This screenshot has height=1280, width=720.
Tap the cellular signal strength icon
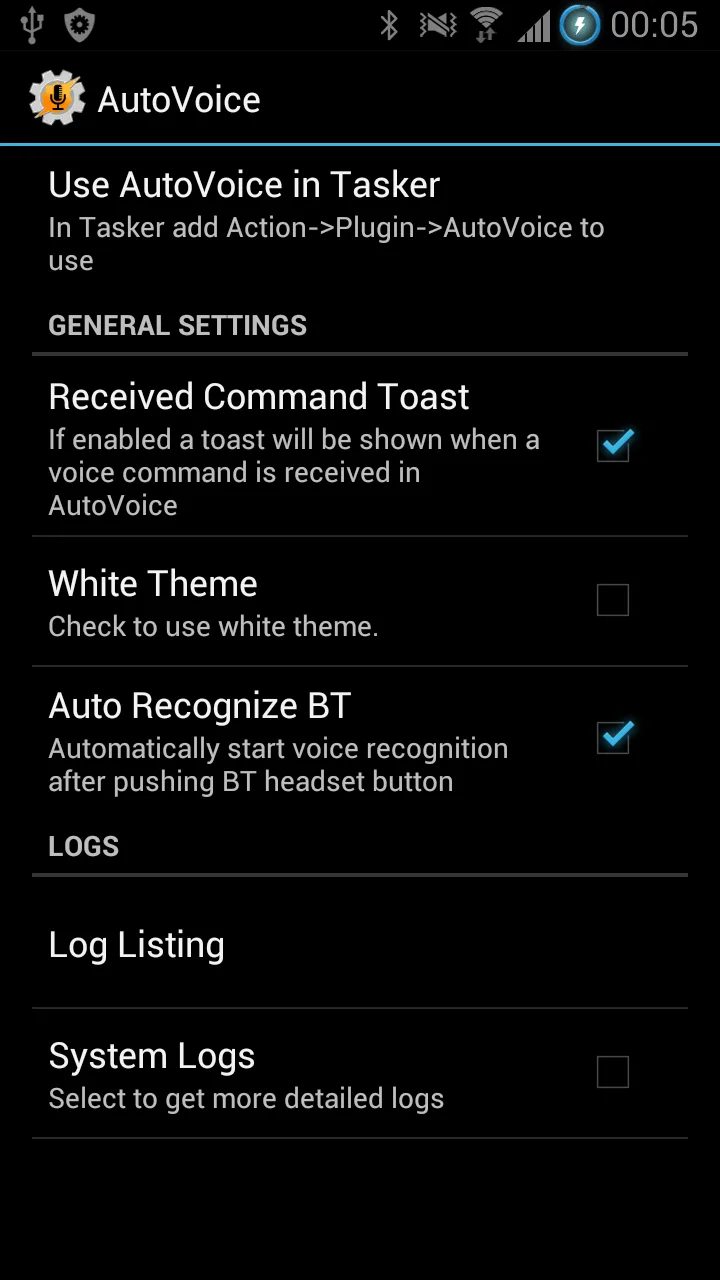pyautogui.click(x=533, y=25)
